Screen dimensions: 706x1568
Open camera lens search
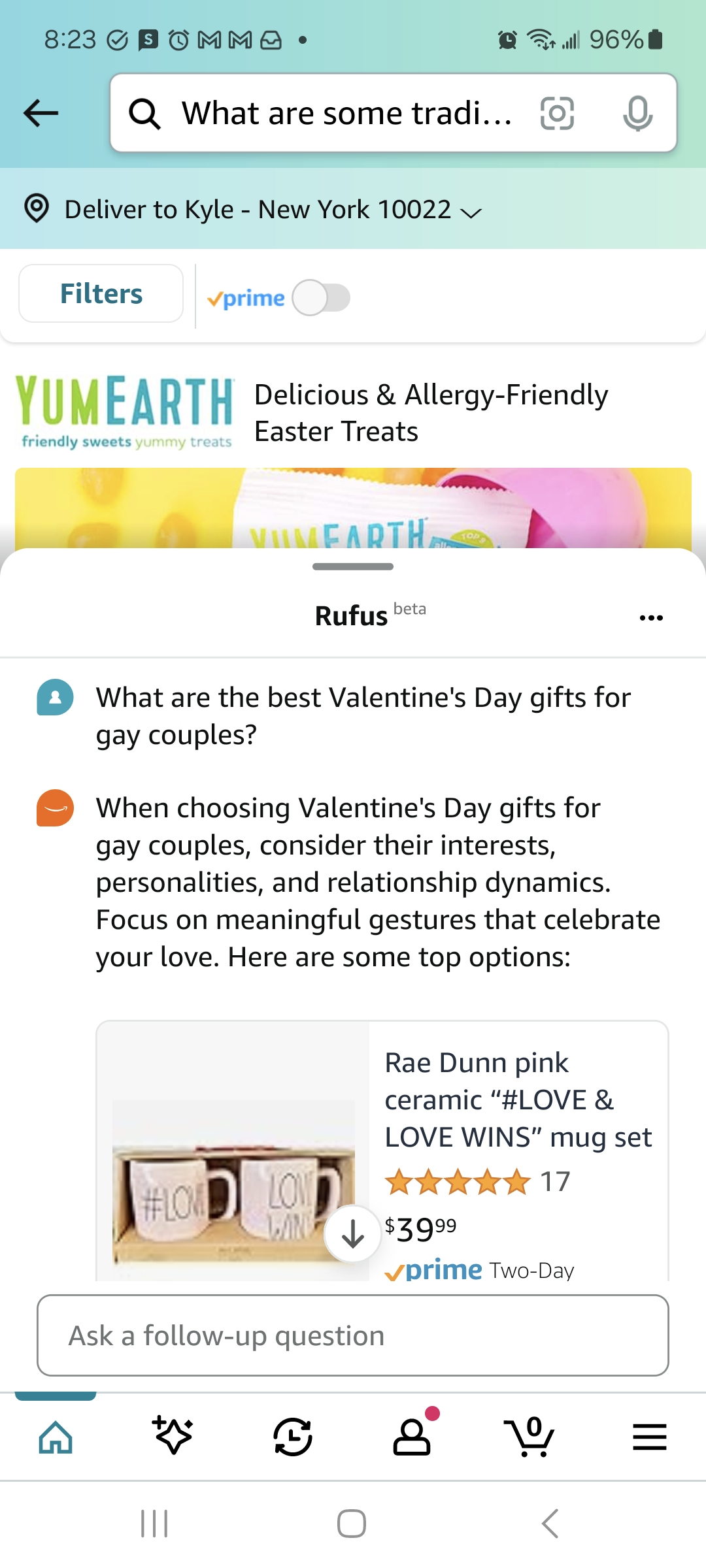pyautogui.click(x=557, y=113)
